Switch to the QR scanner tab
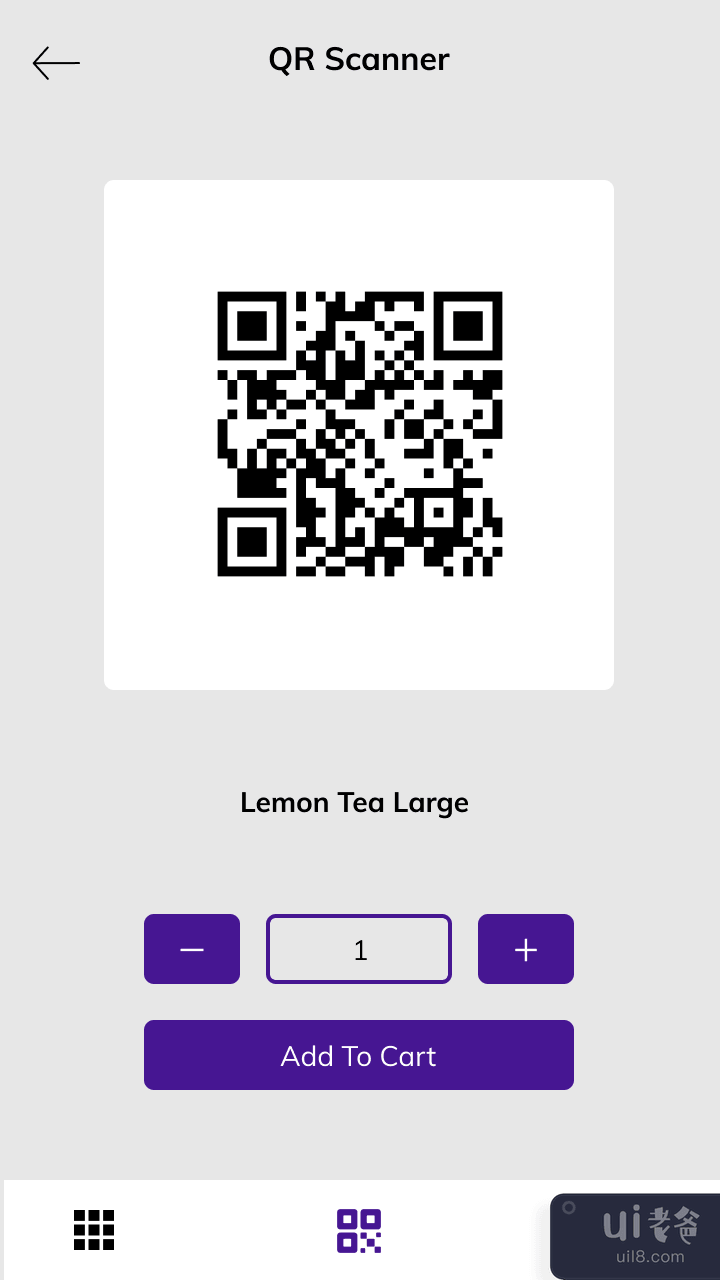 [x=359, y=1230]
